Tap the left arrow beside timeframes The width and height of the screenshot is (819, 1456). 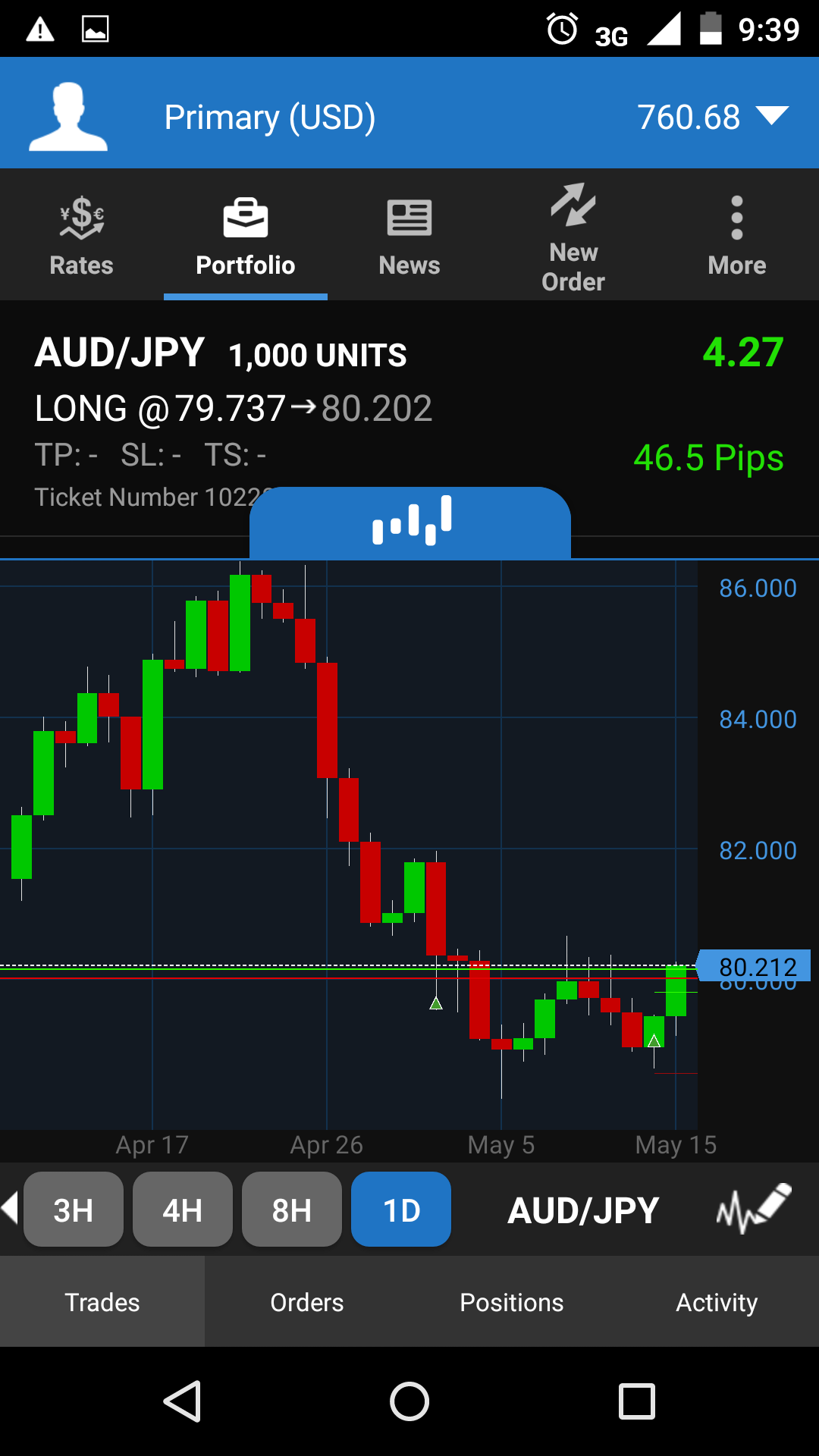pos(10,1208)
